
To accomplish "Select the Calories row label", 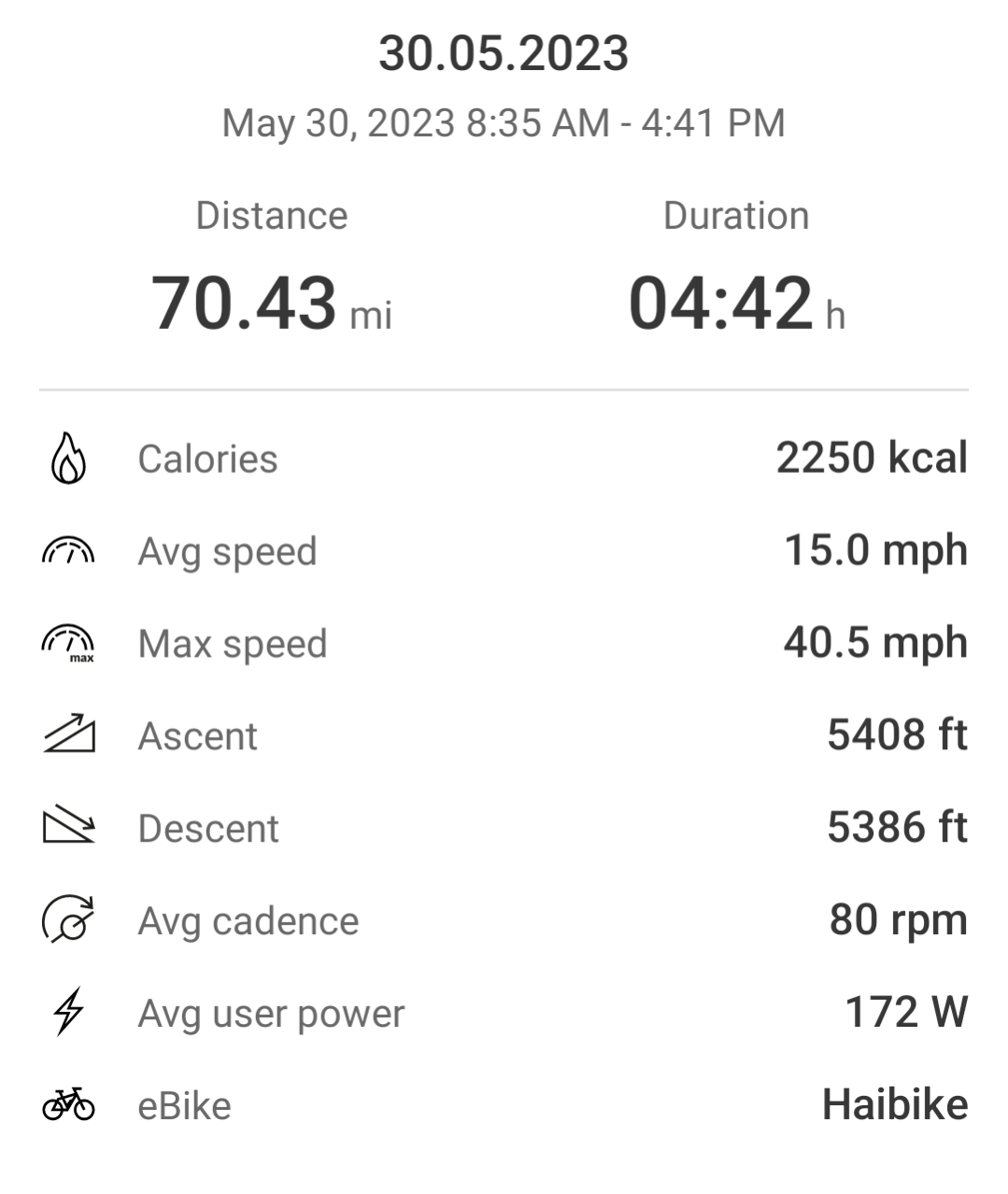I will click(207, 459).
